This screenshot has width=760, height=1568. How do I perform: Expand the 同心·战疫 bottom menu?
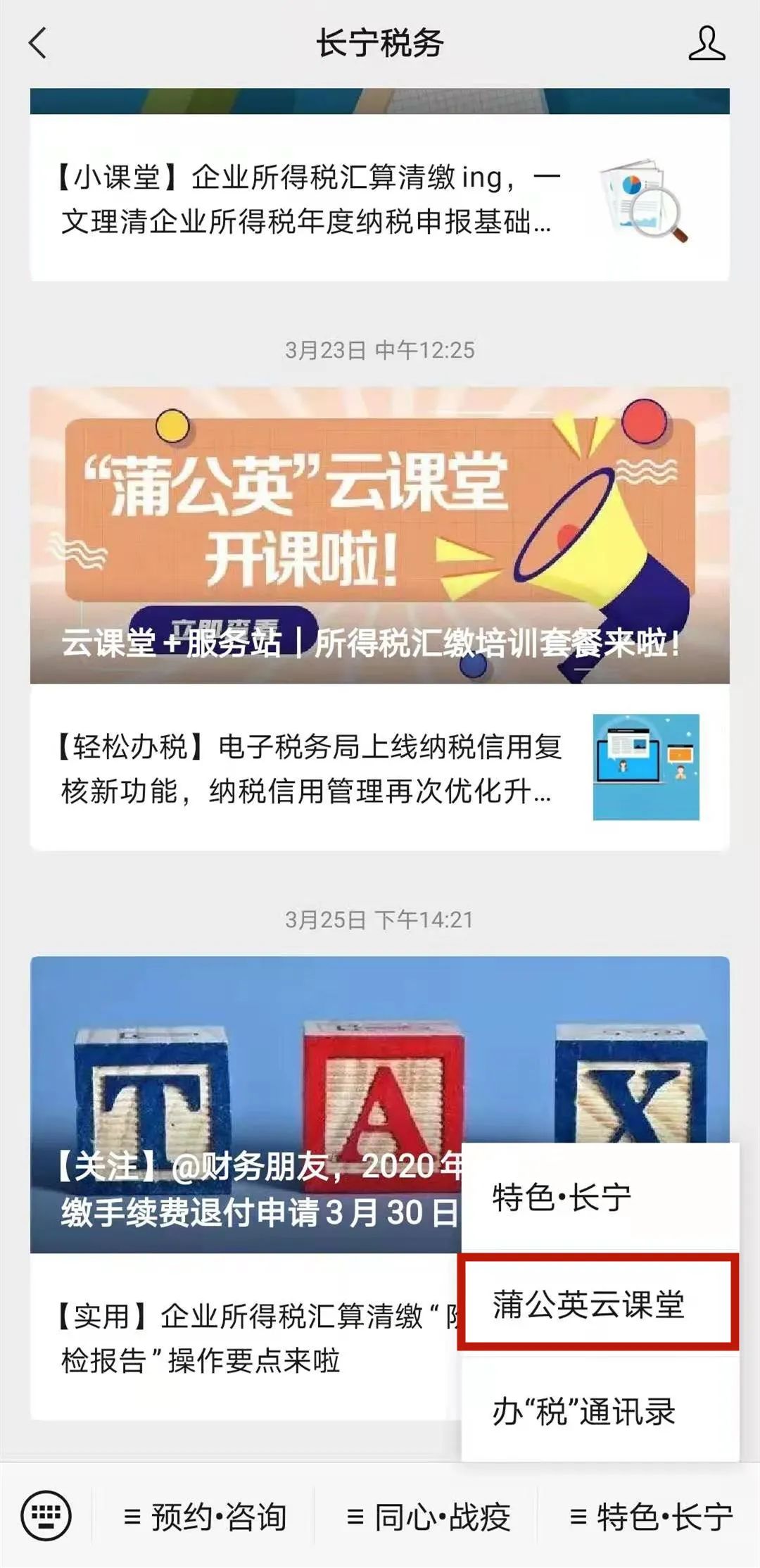(x=427, y=1517)
